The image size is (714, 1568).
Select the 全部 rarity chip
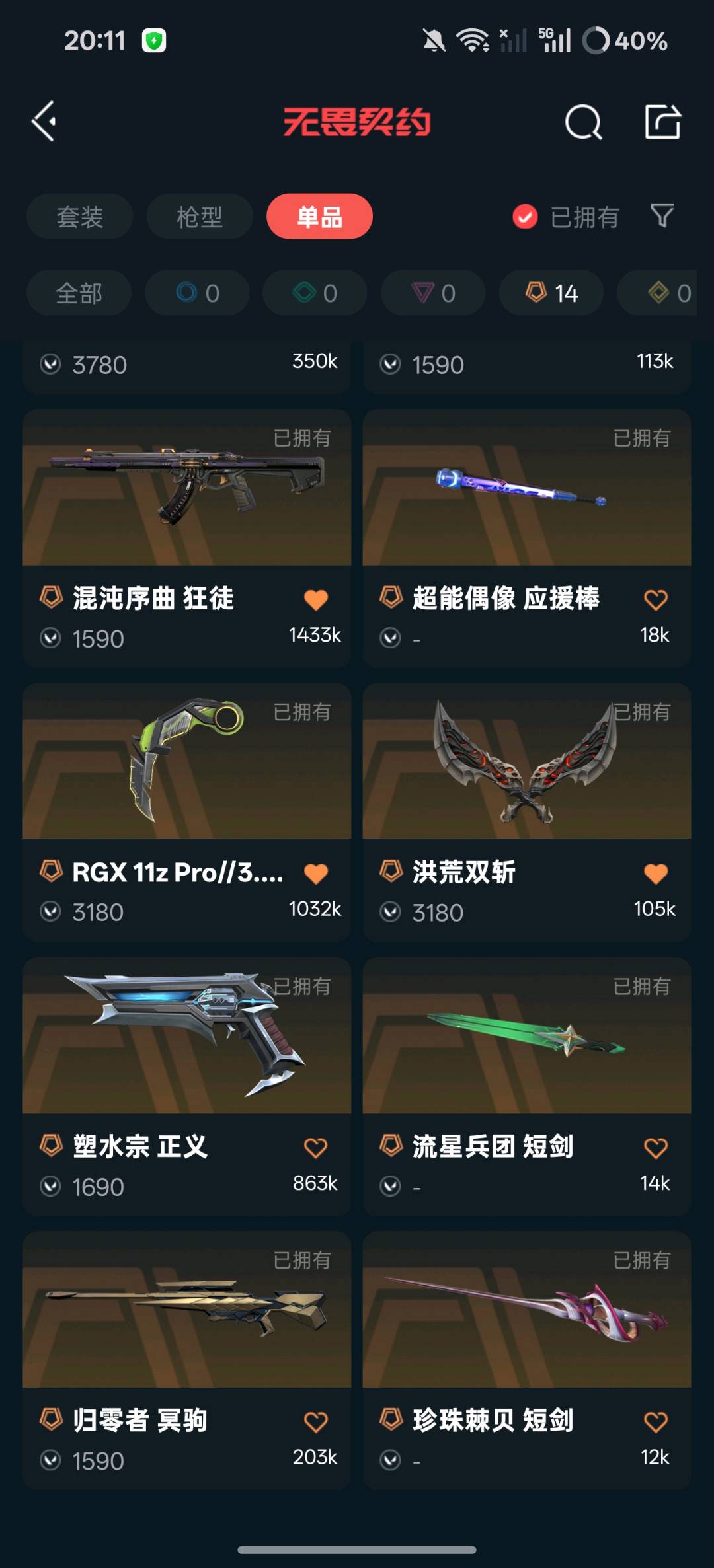coord(79,293)
